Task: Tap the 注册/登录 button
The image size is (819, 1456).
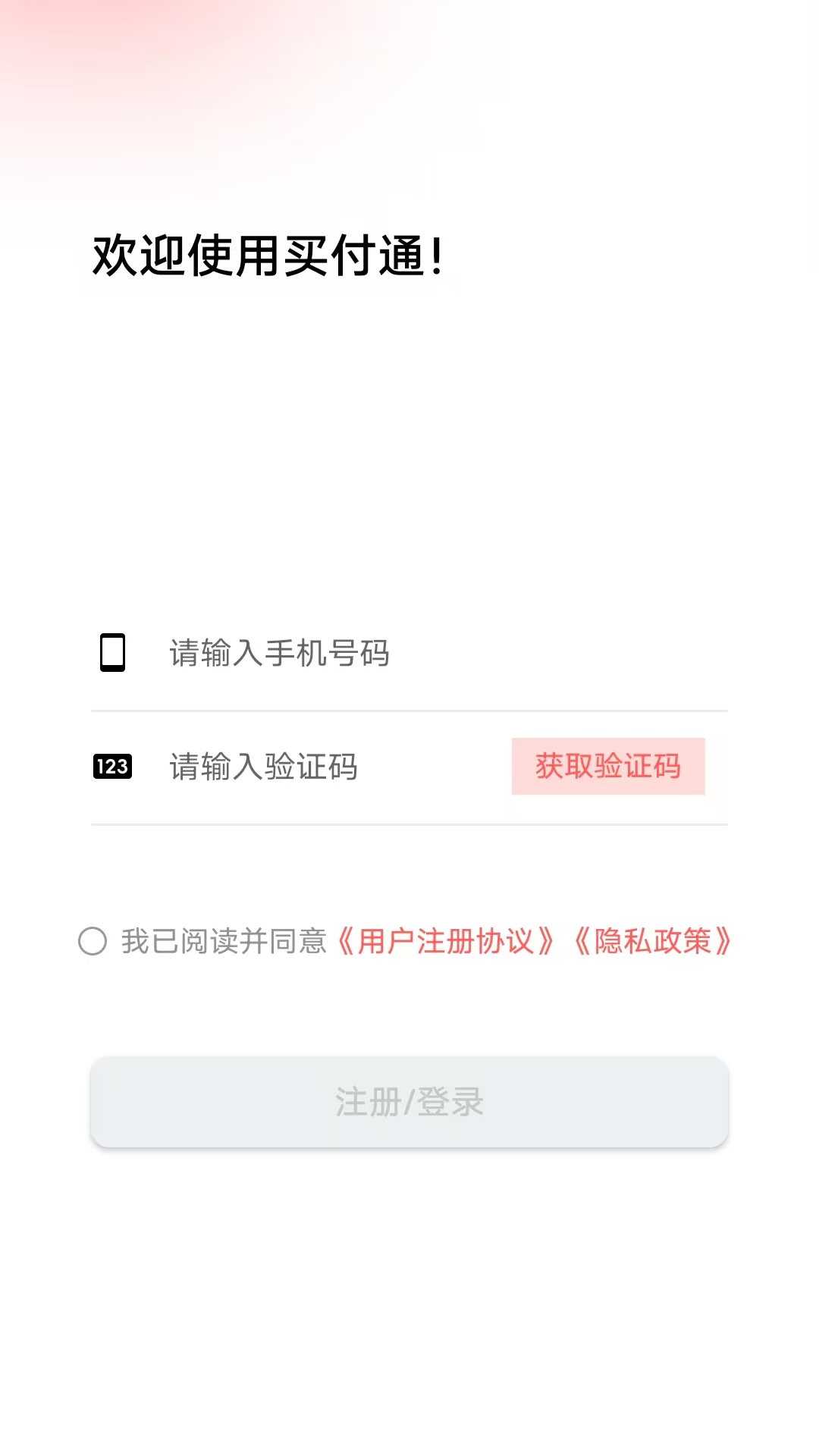Action: point(409,1102)
